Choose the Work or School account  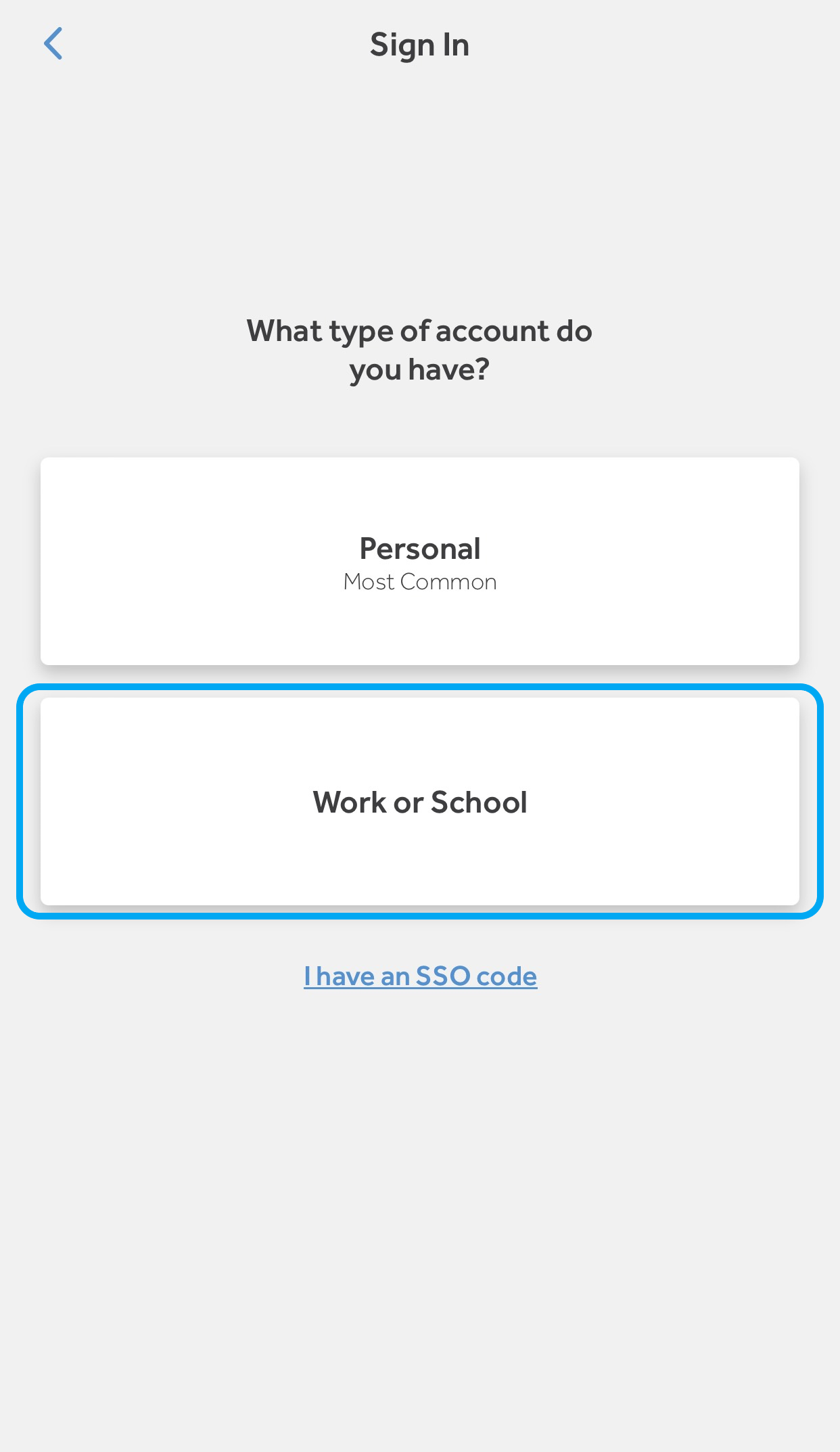(x=419, y=802)
